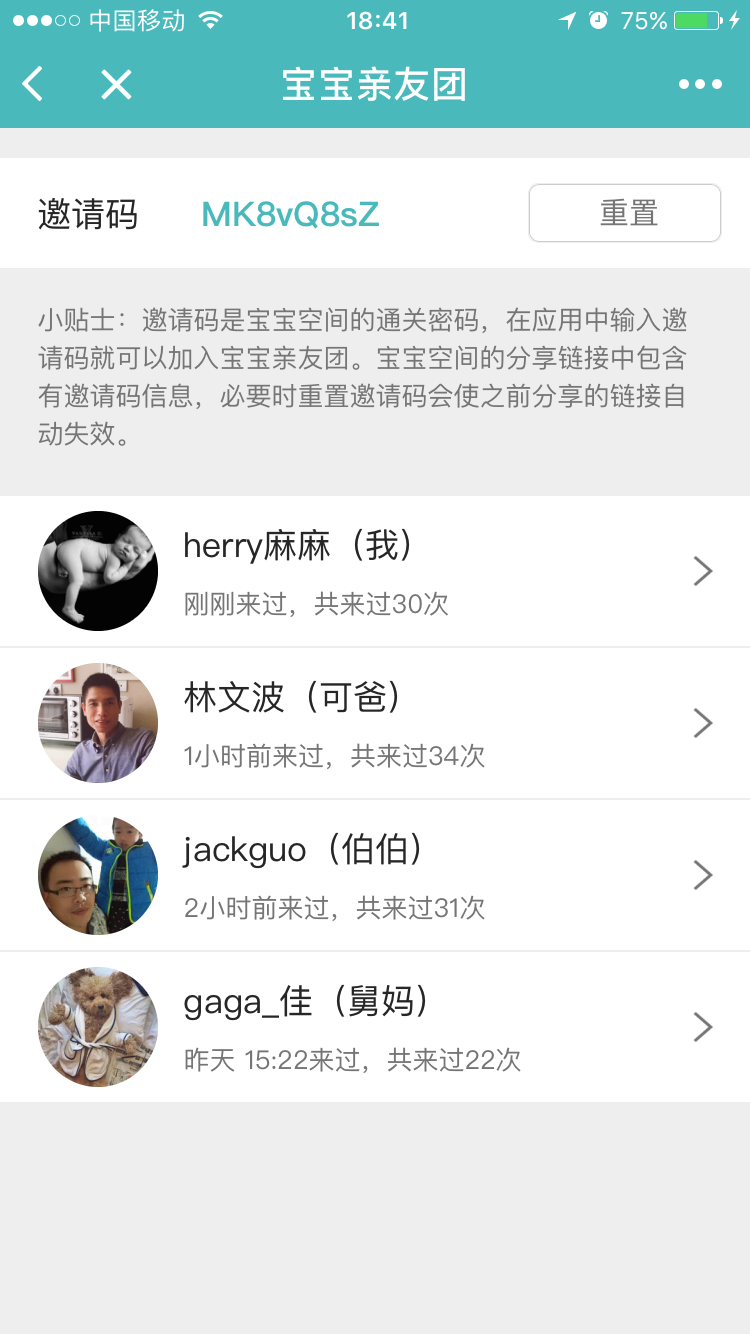The image size is (750, 1334).
Task: Close the 宝宝亲友团 page
Action: point(116,85)
